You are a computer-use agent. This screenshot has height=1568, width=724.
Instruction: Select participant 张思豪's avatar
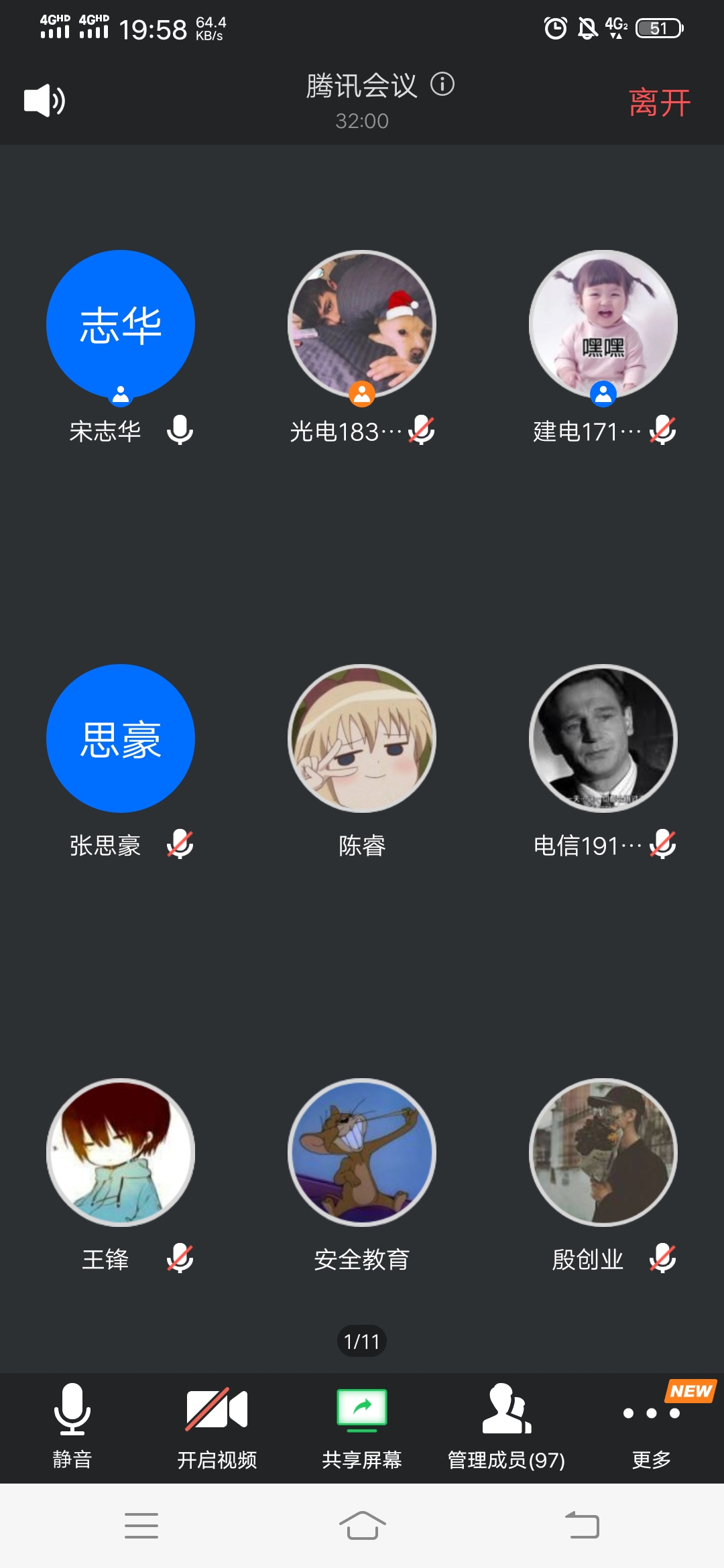click(121, 738)
